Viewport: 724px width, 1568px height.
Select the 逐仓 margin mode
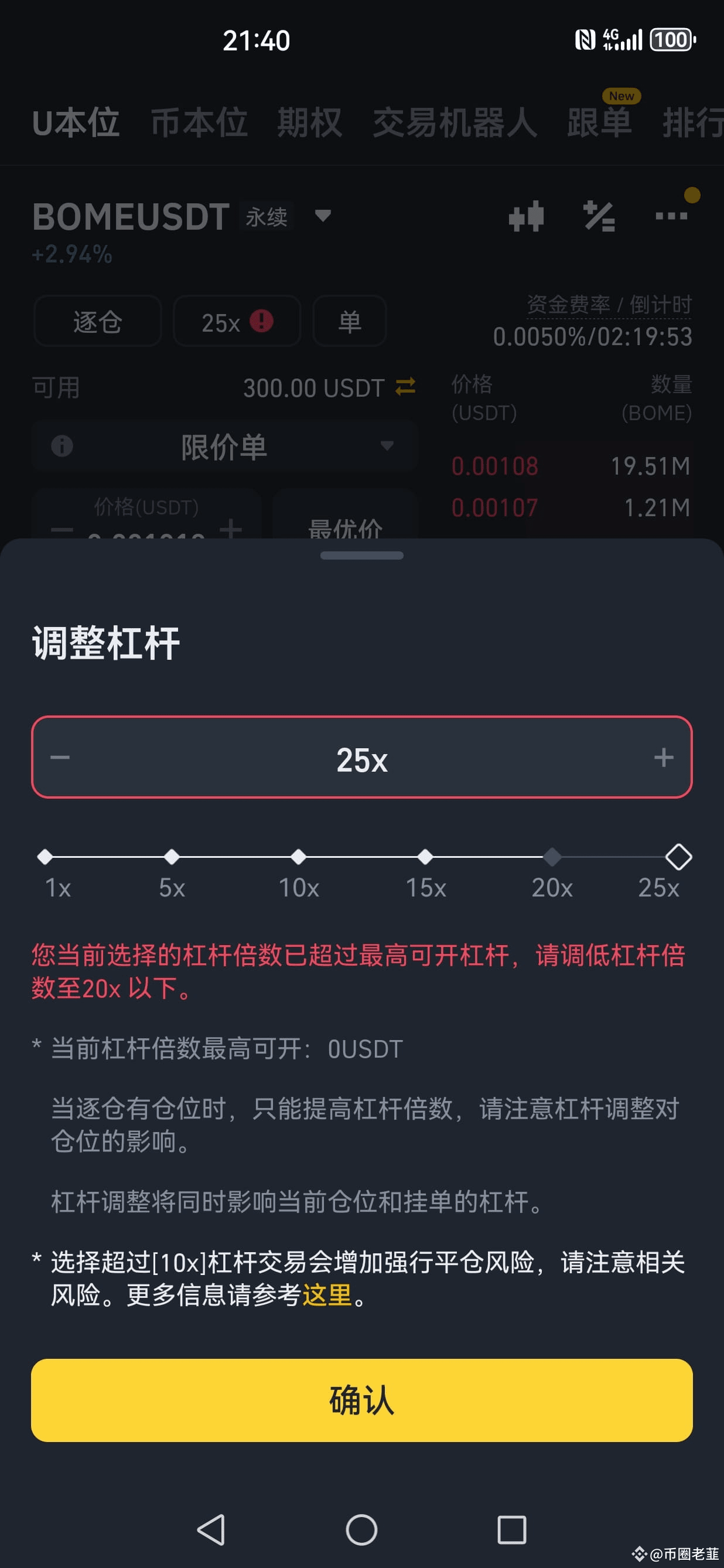(x=97, y=321)
